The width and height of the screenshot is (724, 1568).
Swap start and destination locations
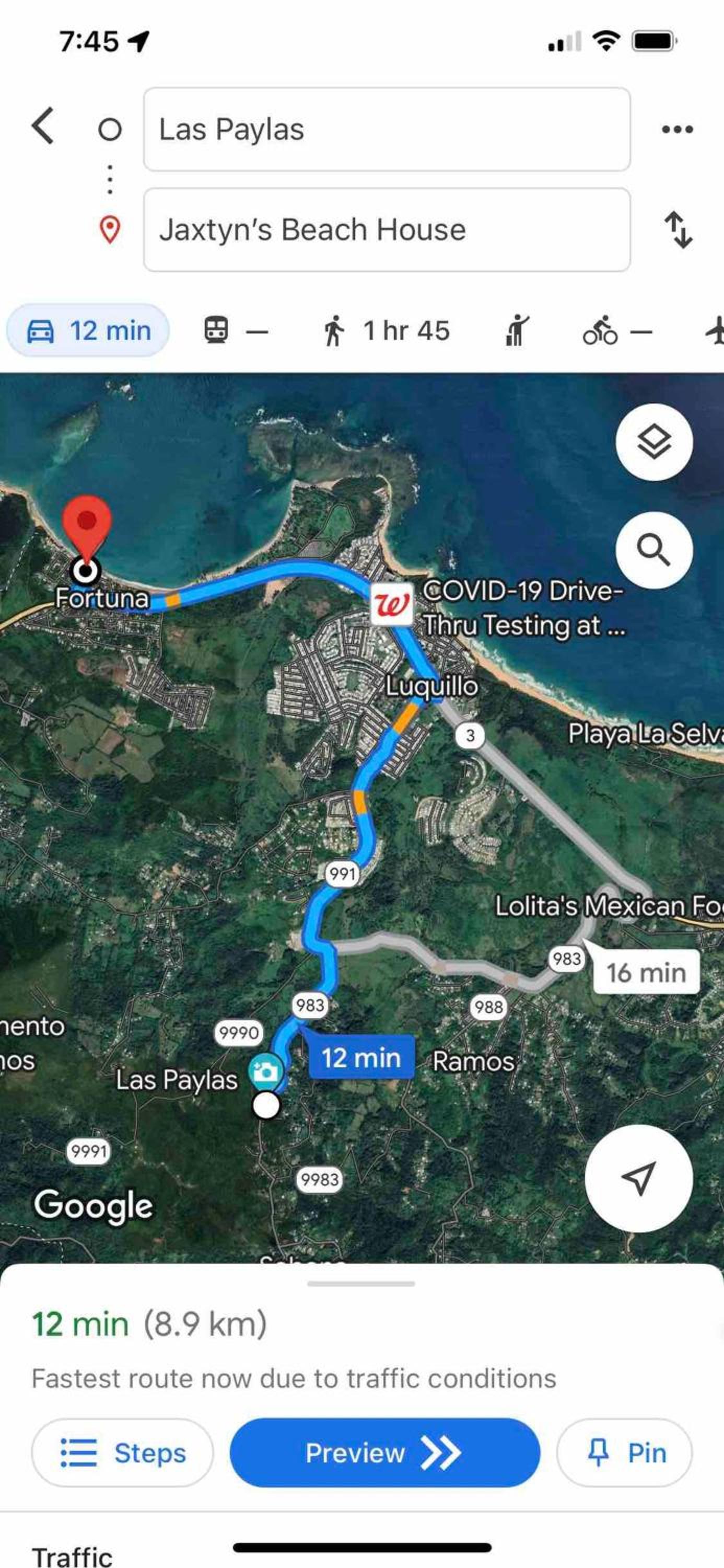pos(678,229)
